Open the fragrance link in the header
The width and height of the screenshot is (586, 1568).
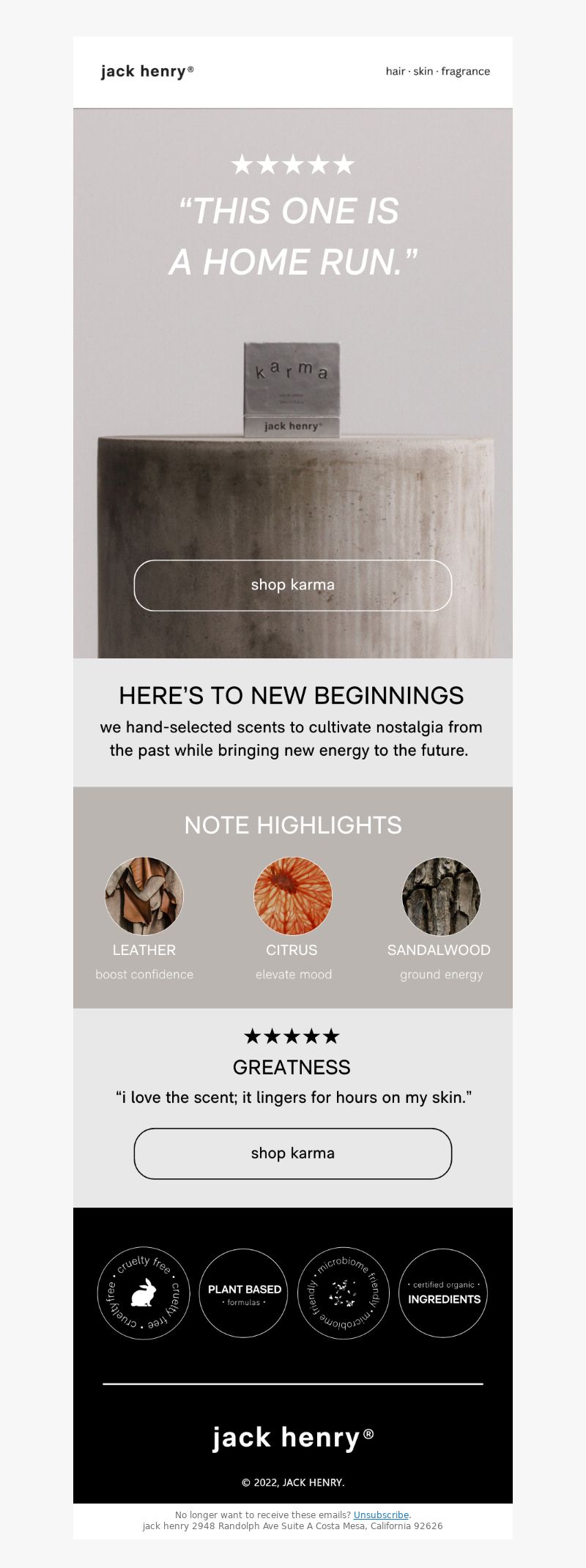[466, 71]
